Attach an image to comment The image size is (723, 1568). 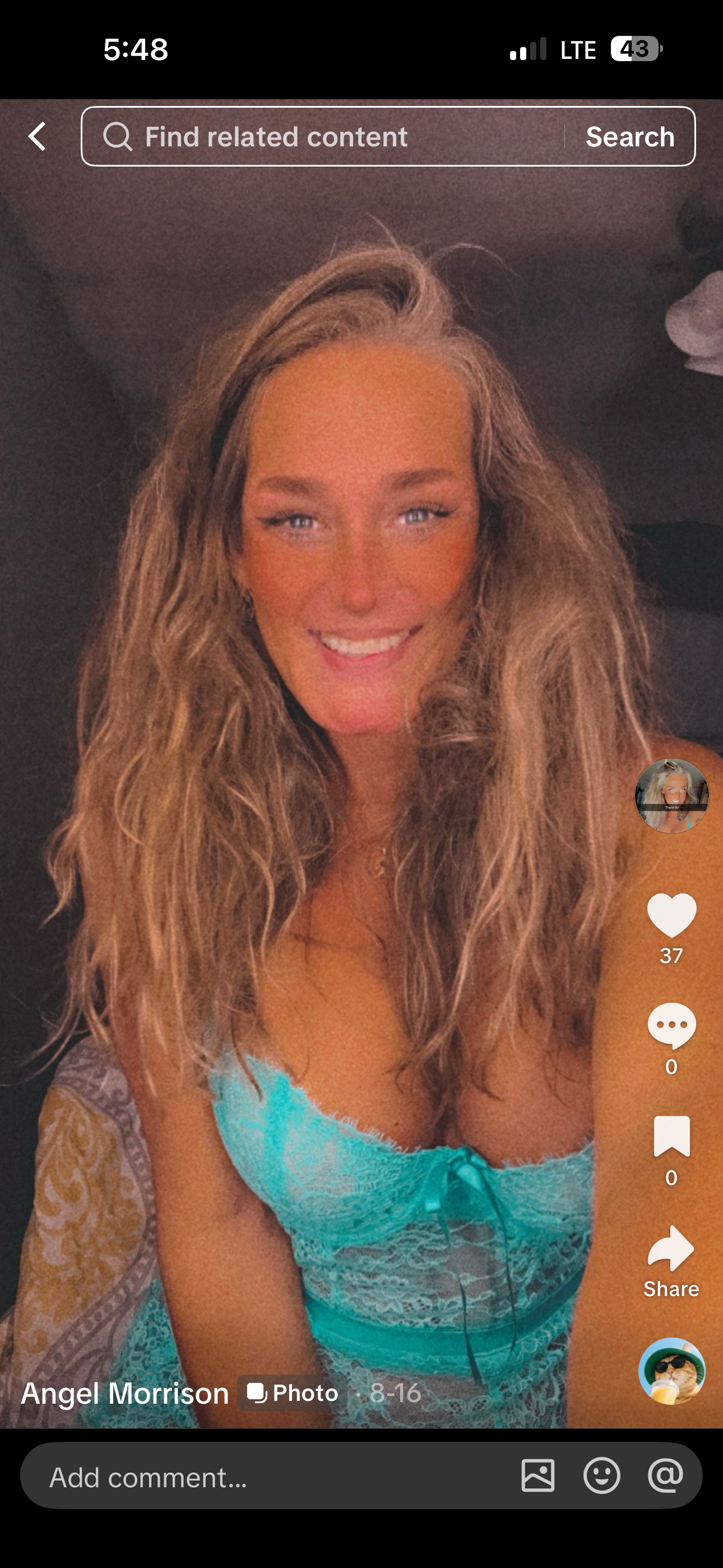(x=538, y=1476)
